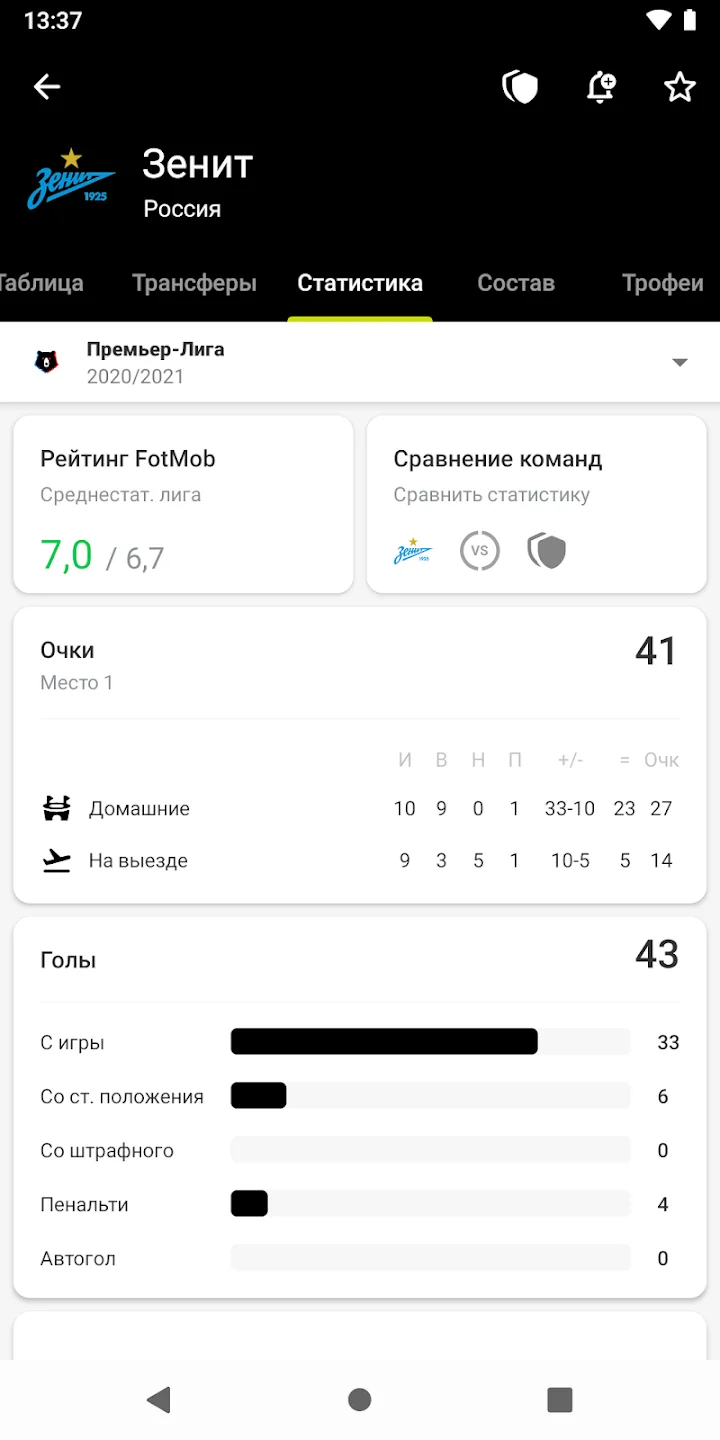Select the Статистика tab

[x=360, y=283]
